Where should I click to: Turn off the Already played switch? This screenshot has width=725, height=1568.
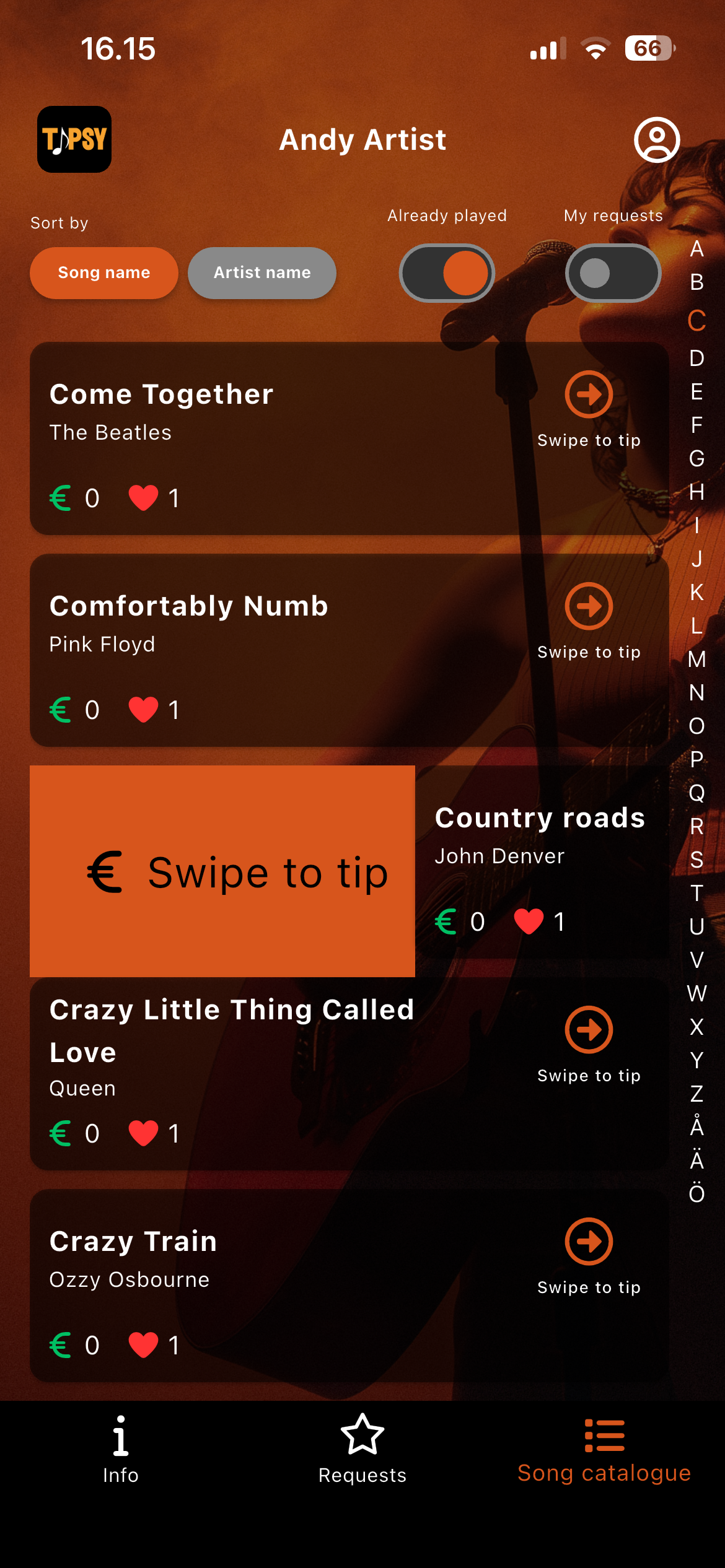[447, 273]
